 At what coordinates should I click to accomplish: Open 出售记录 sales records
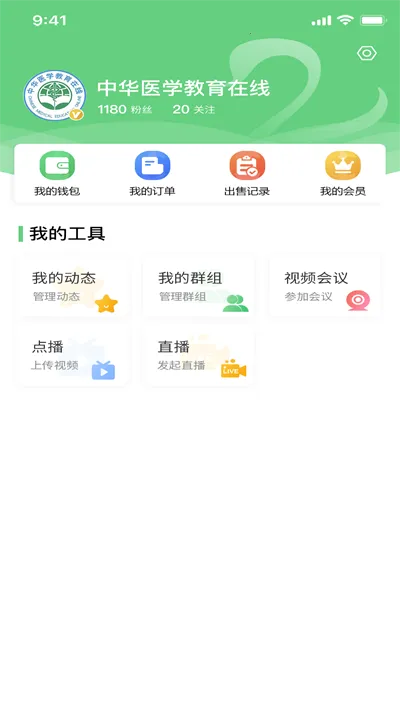click(x=247, y=174)
